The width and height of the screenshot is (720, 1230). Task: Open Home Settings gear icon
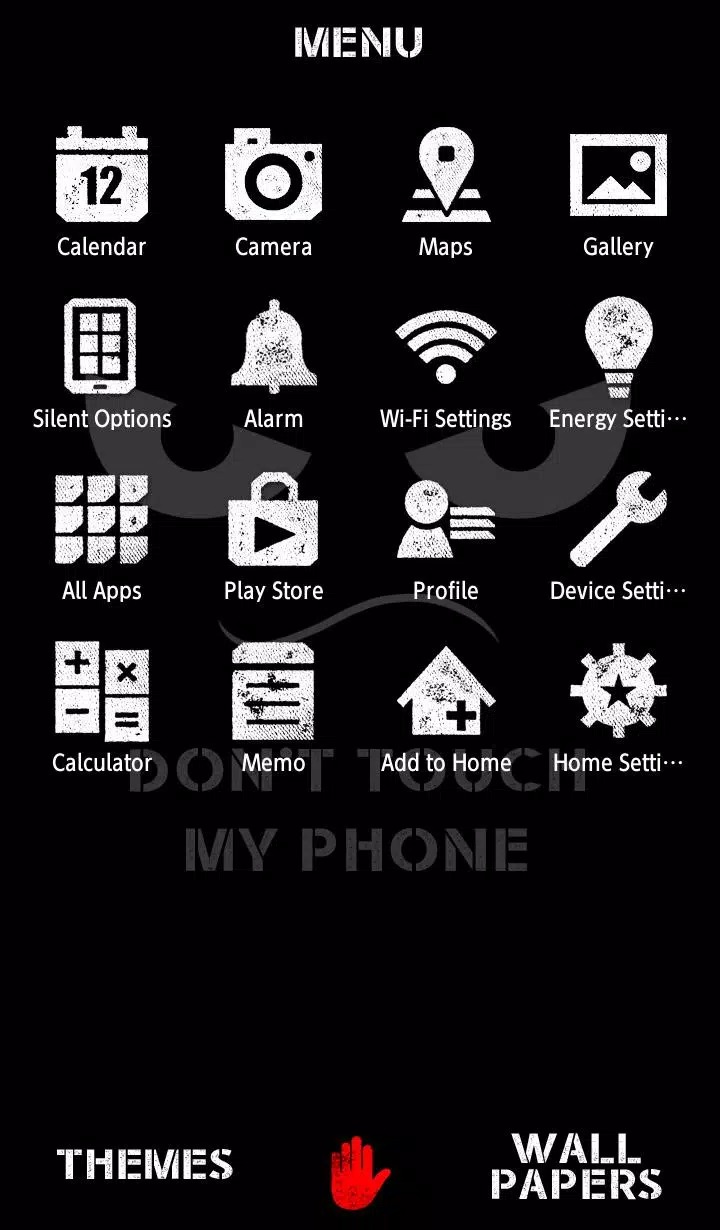[x=618, y=691]
